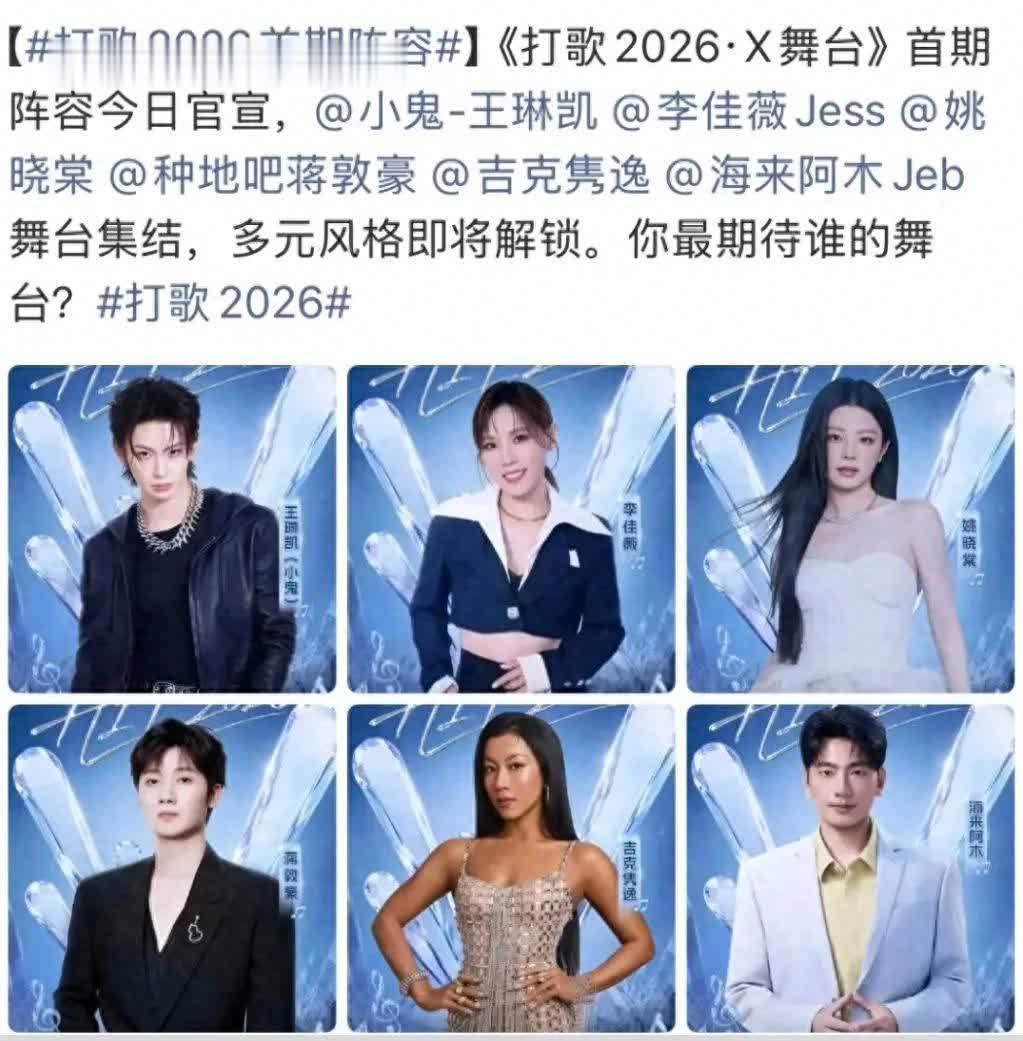Open the blurred hashtag at the post start
Screen dimensions: 1023x1041
[244, 49]
